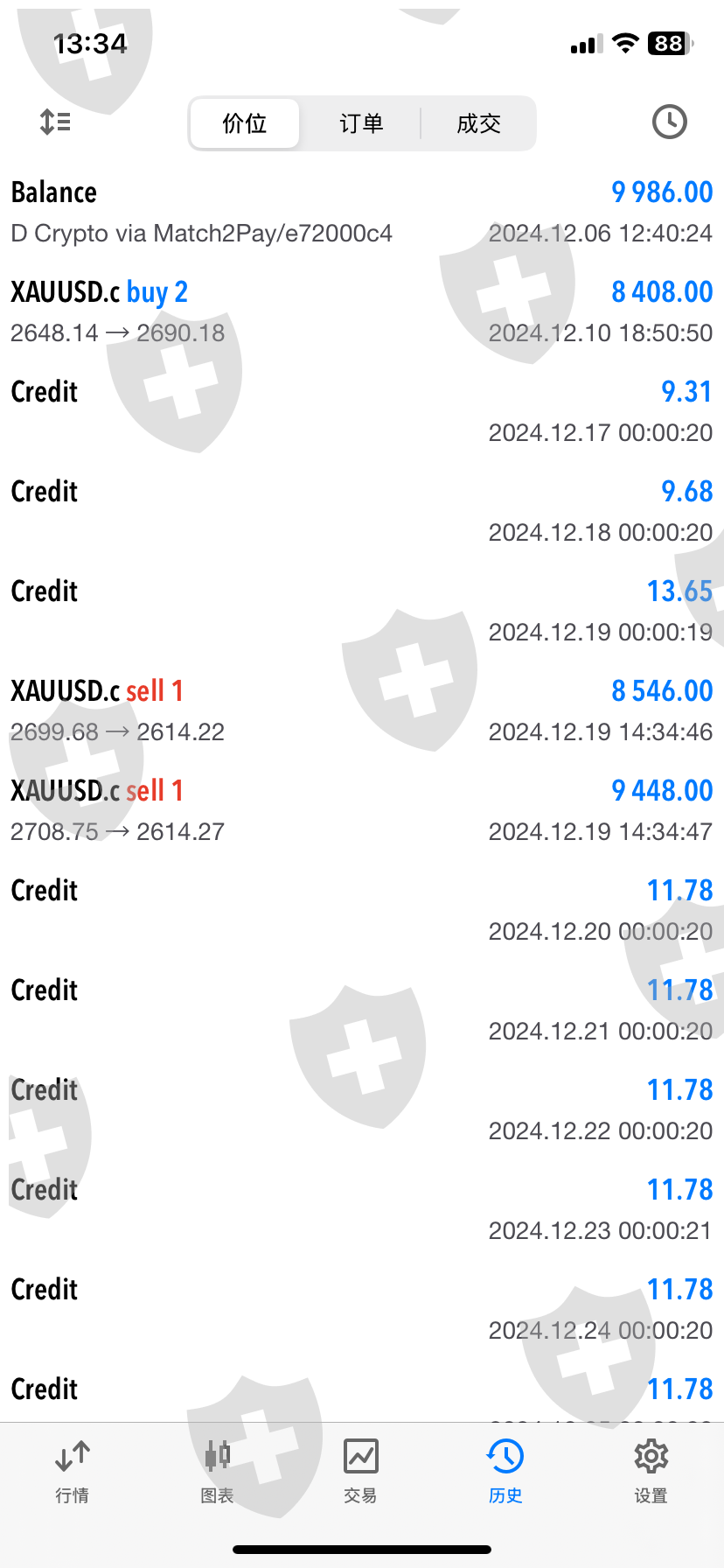This screenshot has width=724, height=1568.
Task: Switch to the 订单 segment
Action: (x=361, y=123)
